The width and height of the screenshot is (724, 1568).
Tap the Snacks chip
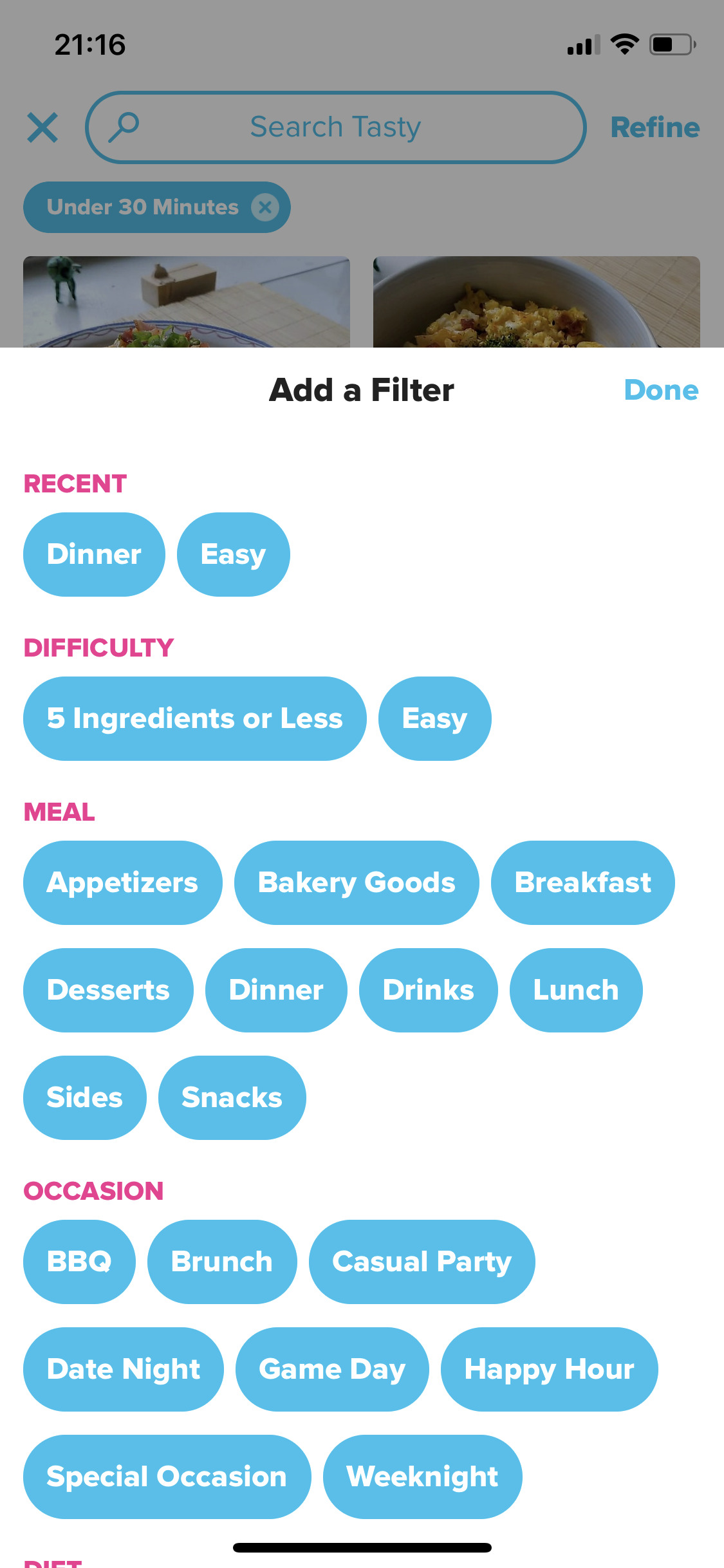232,1097
